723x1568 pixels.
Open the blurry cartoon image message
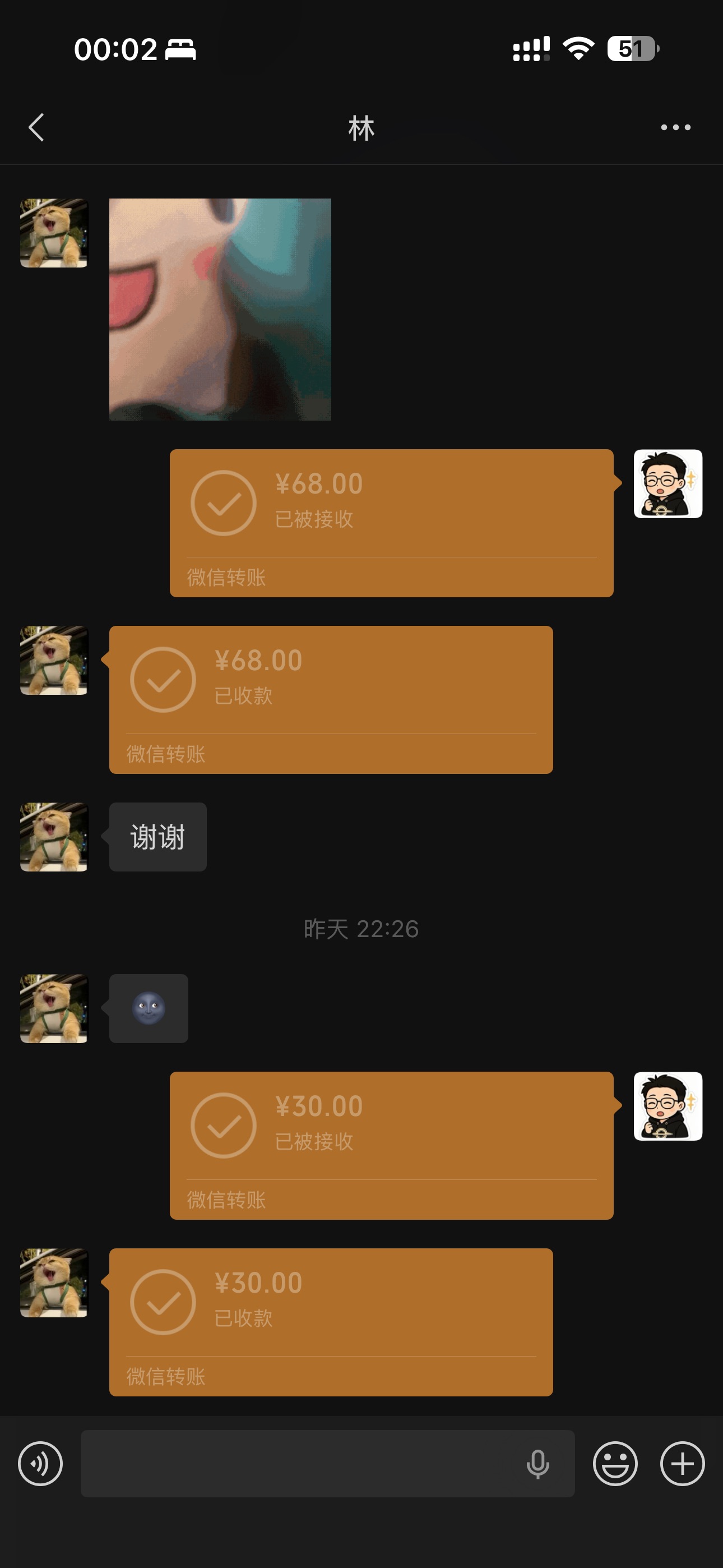pyautogui.click(x=220, y=309)
